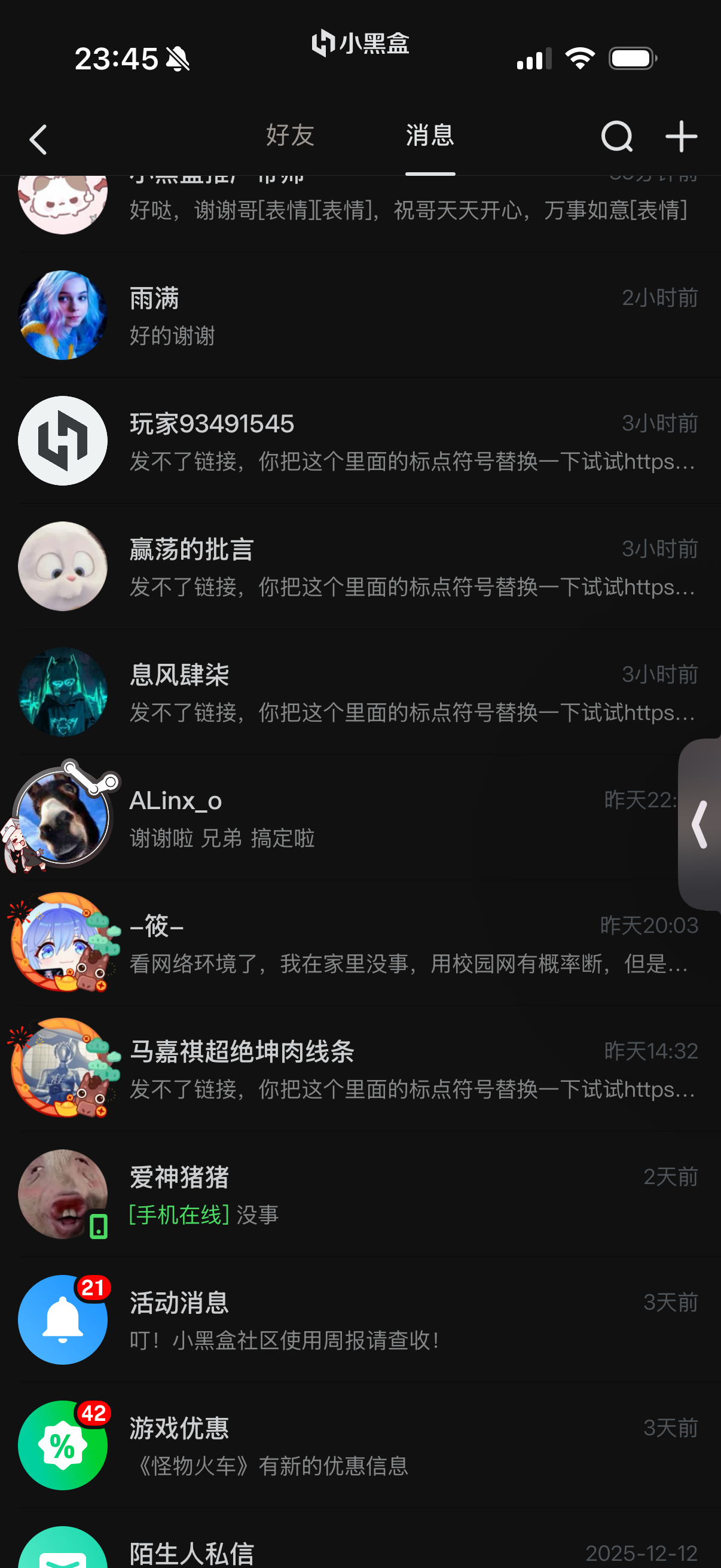Tap the plus icon to add
This screenshot has width=721, height=1568.
(x=681, y=136)
